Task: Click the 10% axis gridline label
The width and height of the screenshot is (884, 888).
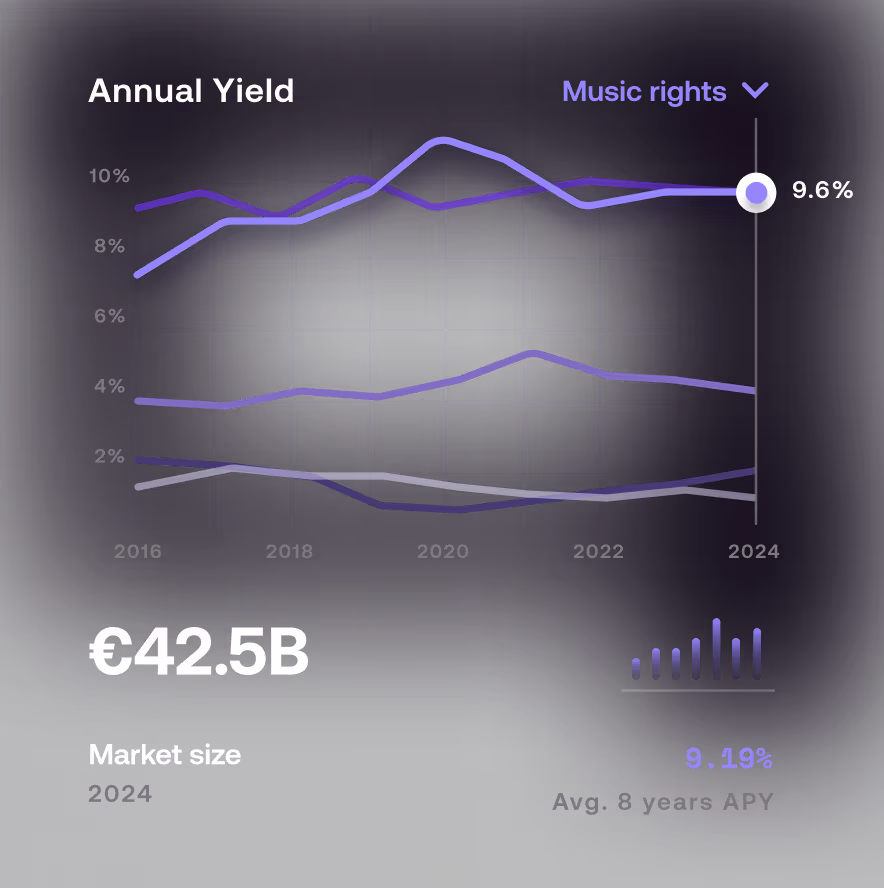Action: [x=108, y=176]
